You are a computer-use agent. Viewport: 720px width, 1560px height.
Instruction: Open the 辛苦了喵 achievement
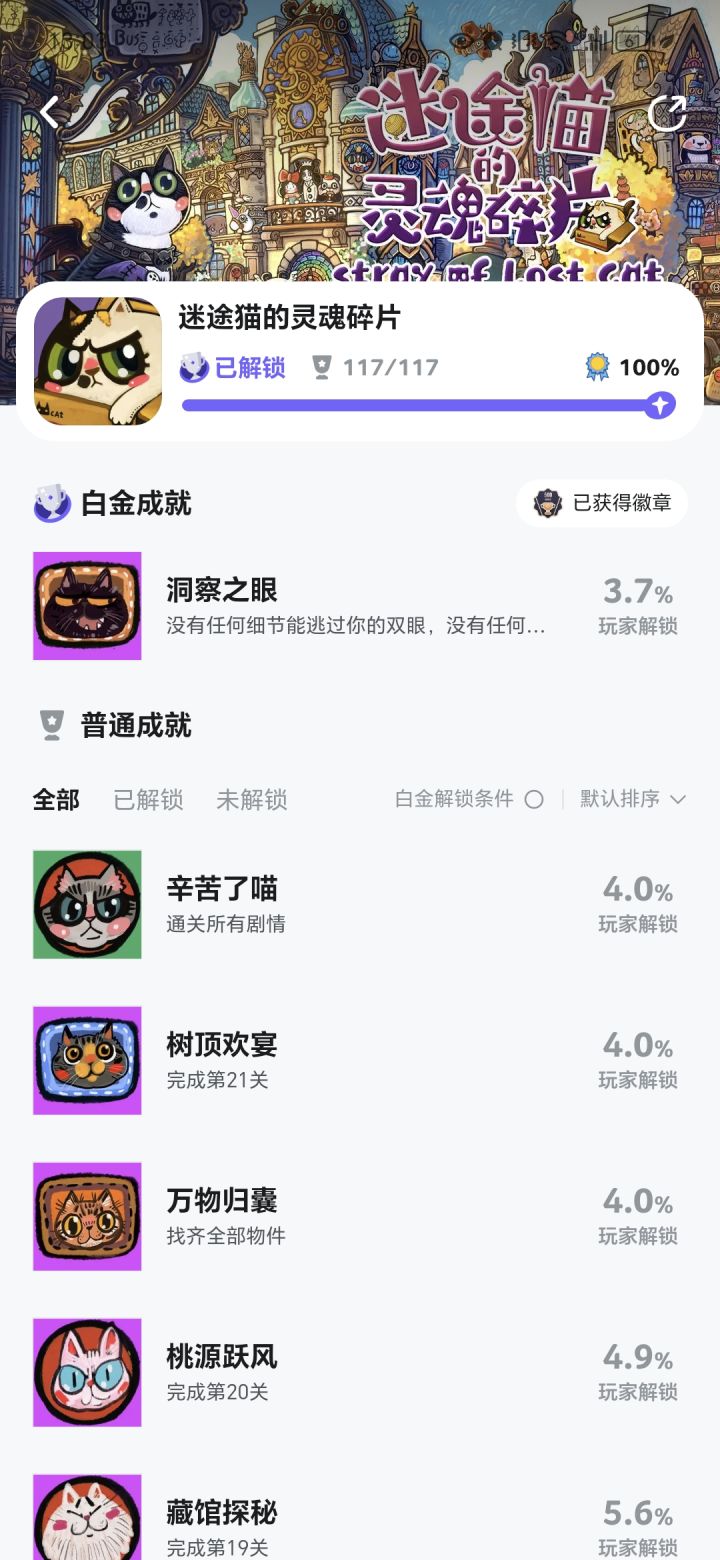point(360,905)
